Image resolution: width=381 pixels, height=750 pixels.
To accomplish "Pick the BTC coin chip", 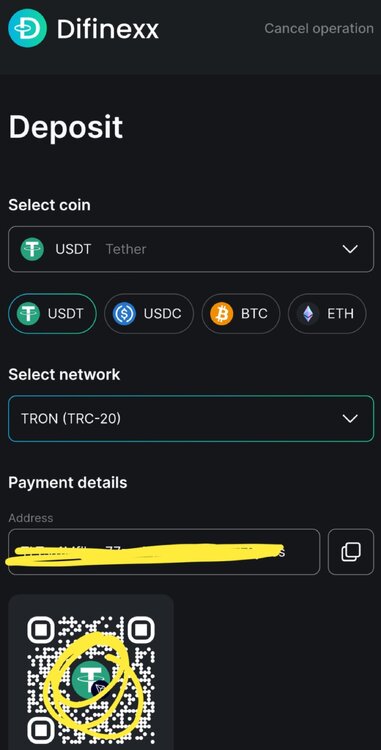I will pyautogui.click(x=241, y=314).
